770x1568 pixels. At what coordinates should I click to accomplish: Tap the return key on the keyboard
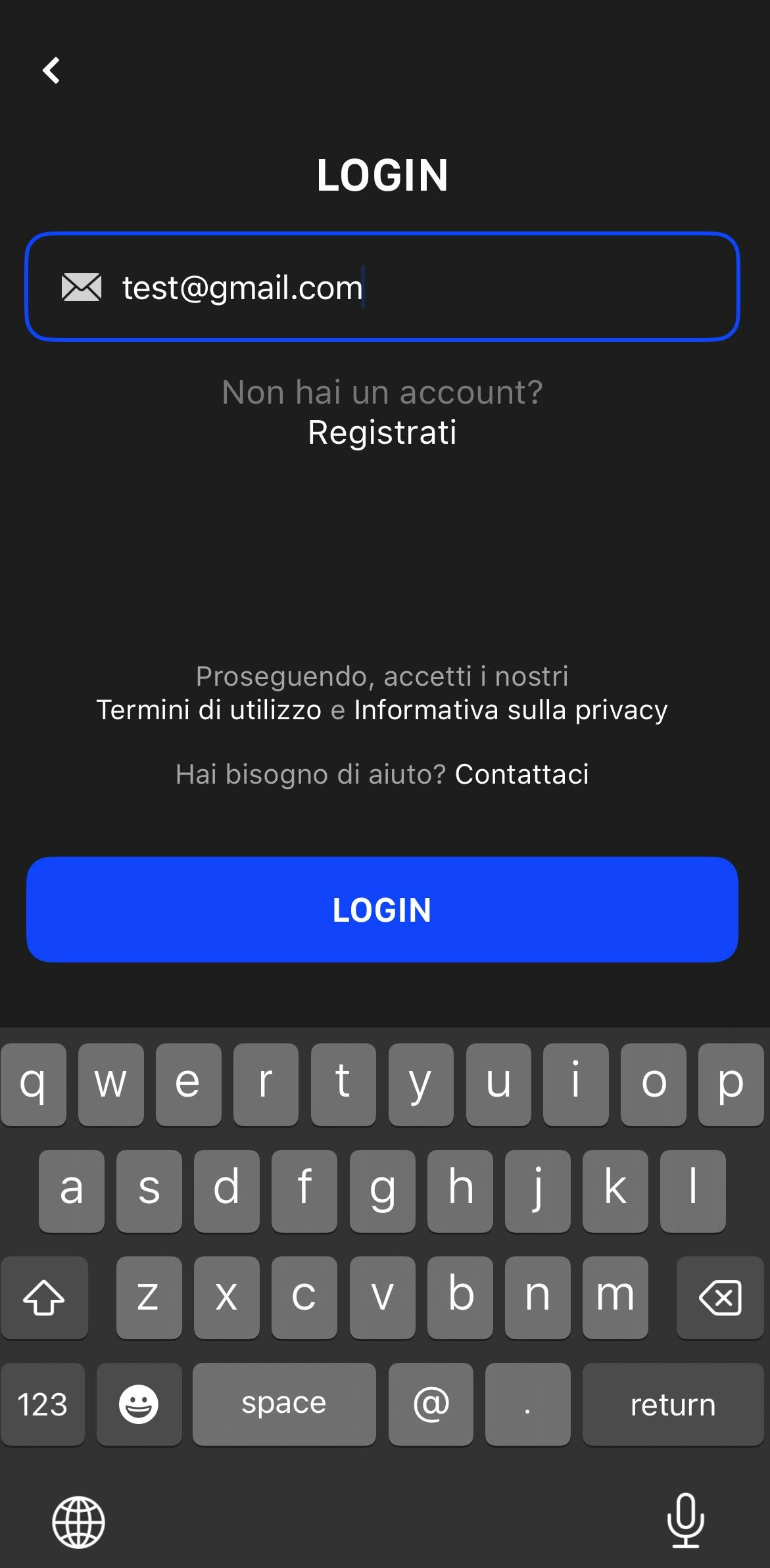pyautogui.click(x=673, y=1404)
